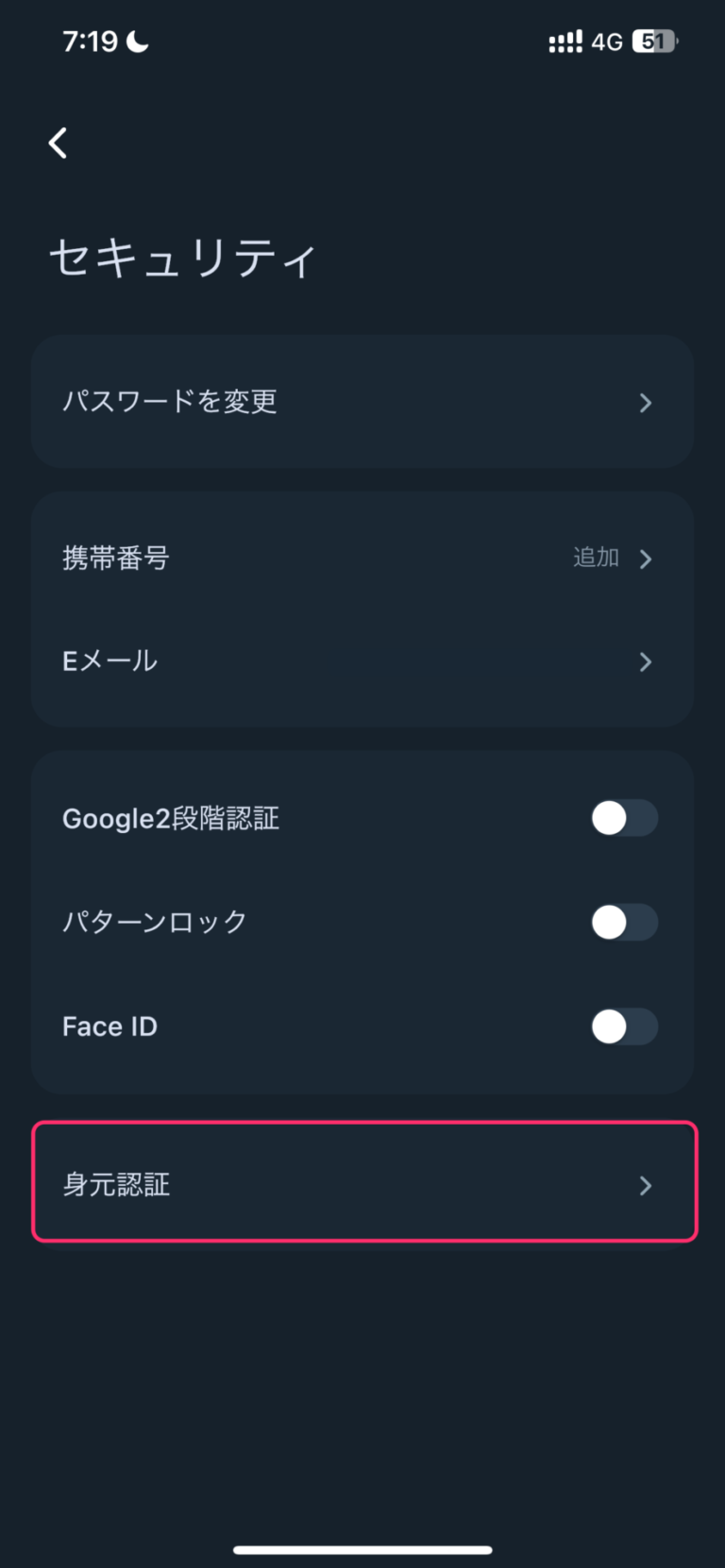Tap the chevron beside Eメール
725x1568 pixels.
(646, 661)
